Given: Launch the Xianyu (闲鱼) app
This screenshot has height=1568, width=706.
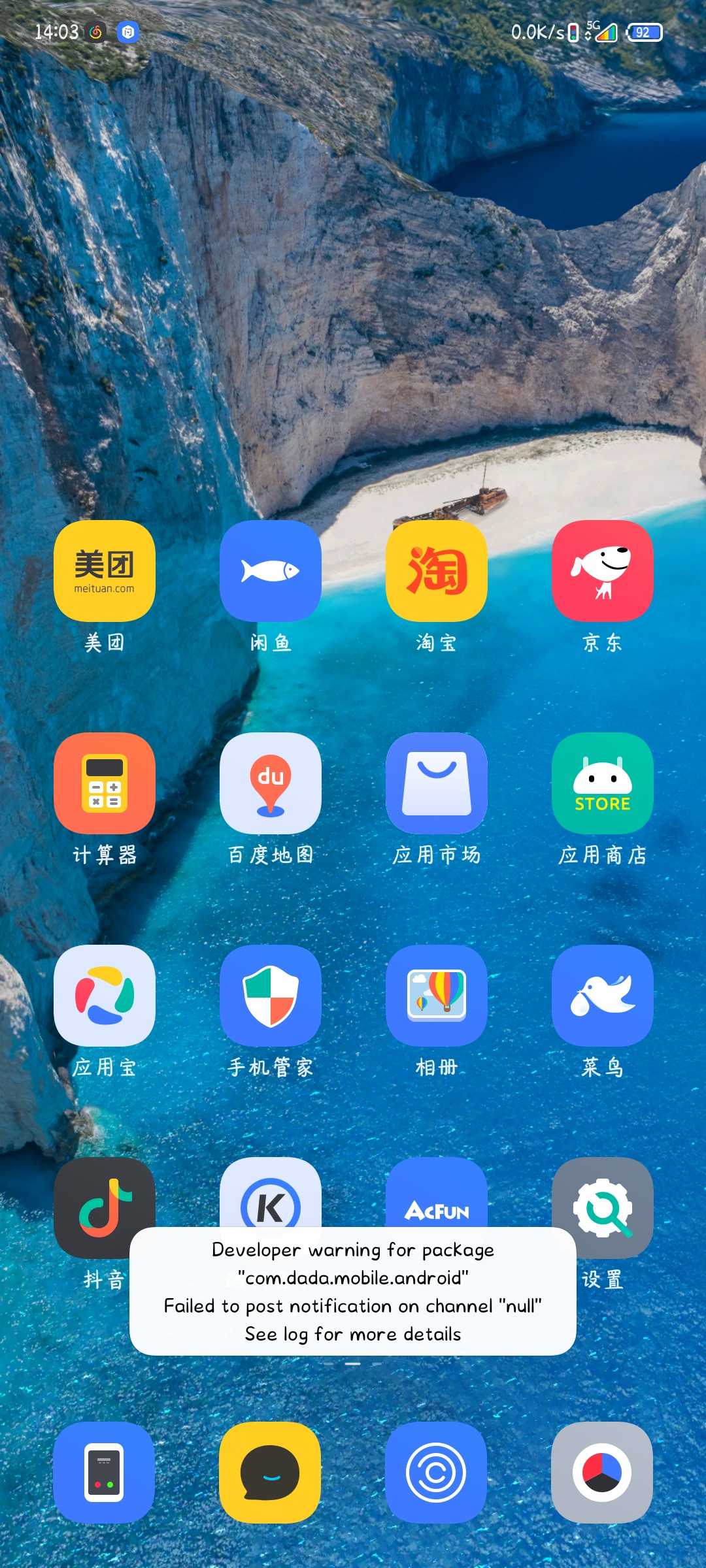Looking at the screenshot, I should pos(271,570).
